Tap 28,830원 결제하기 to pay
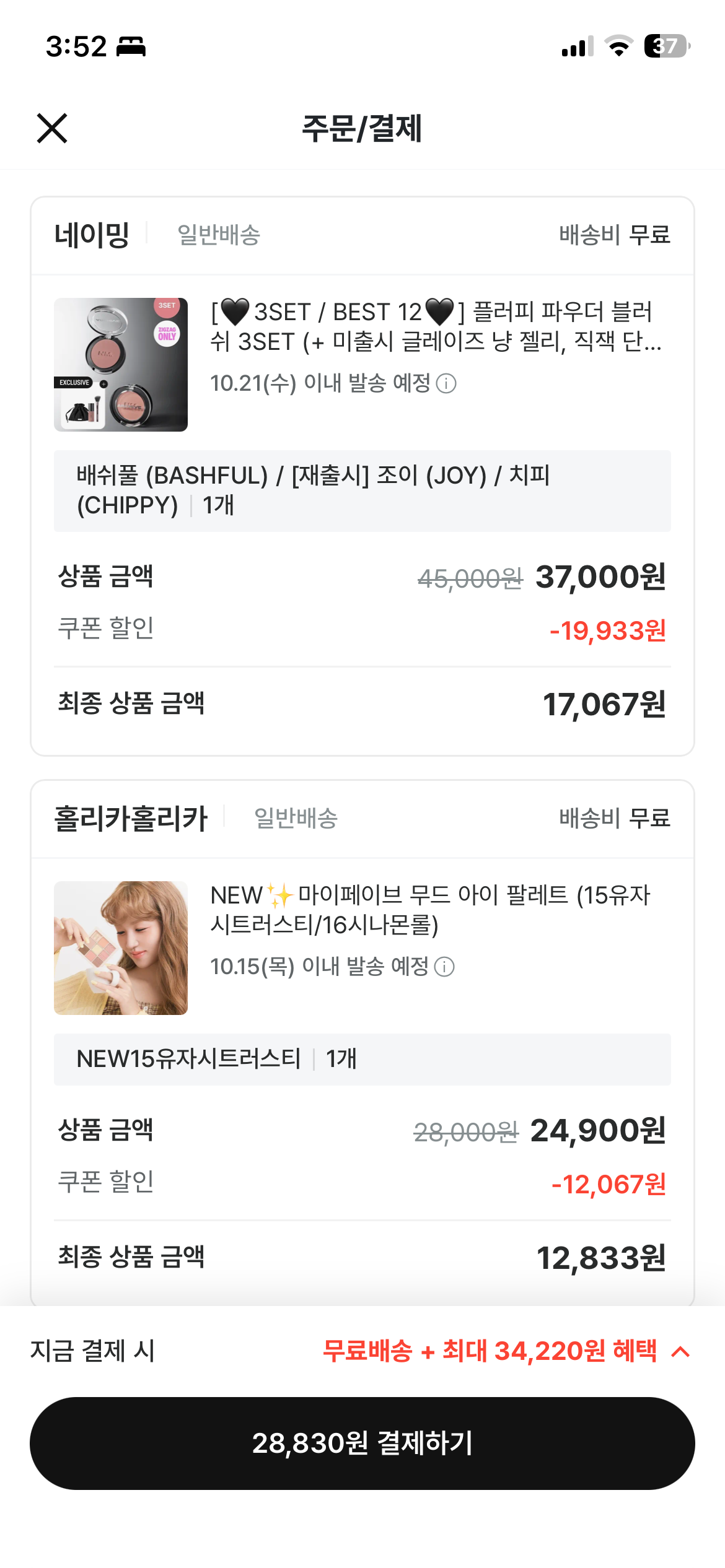The image size is (725, 1568). tap(362, 1444)
